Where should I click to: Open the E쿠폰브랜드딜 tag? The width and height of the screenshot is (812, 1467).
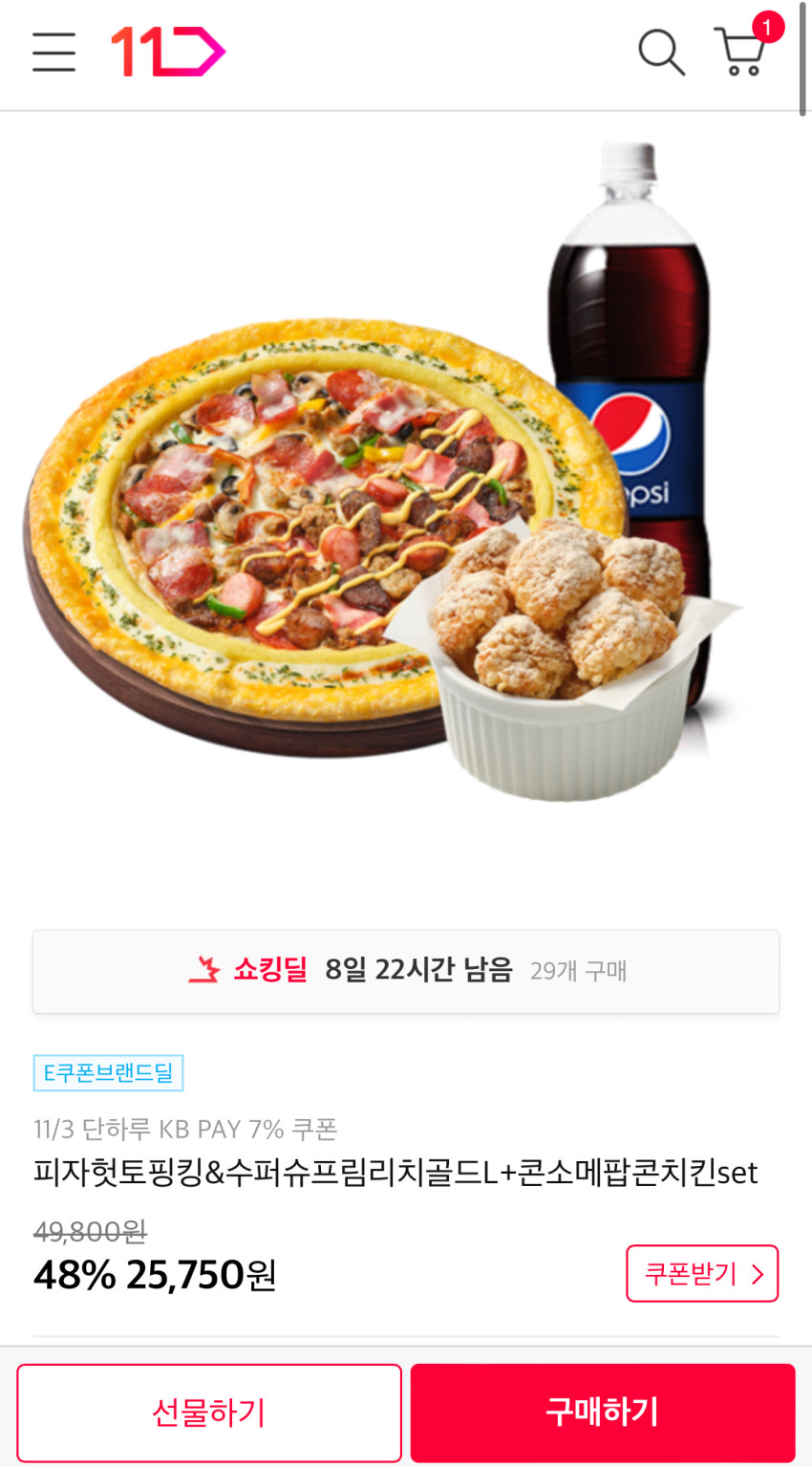108,1072
